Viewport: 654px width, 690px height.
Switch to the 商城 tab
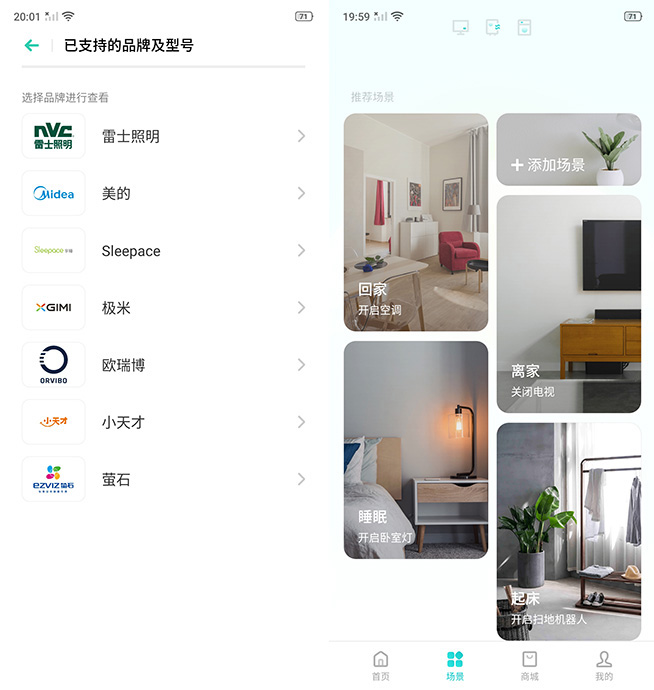point(529,665)
